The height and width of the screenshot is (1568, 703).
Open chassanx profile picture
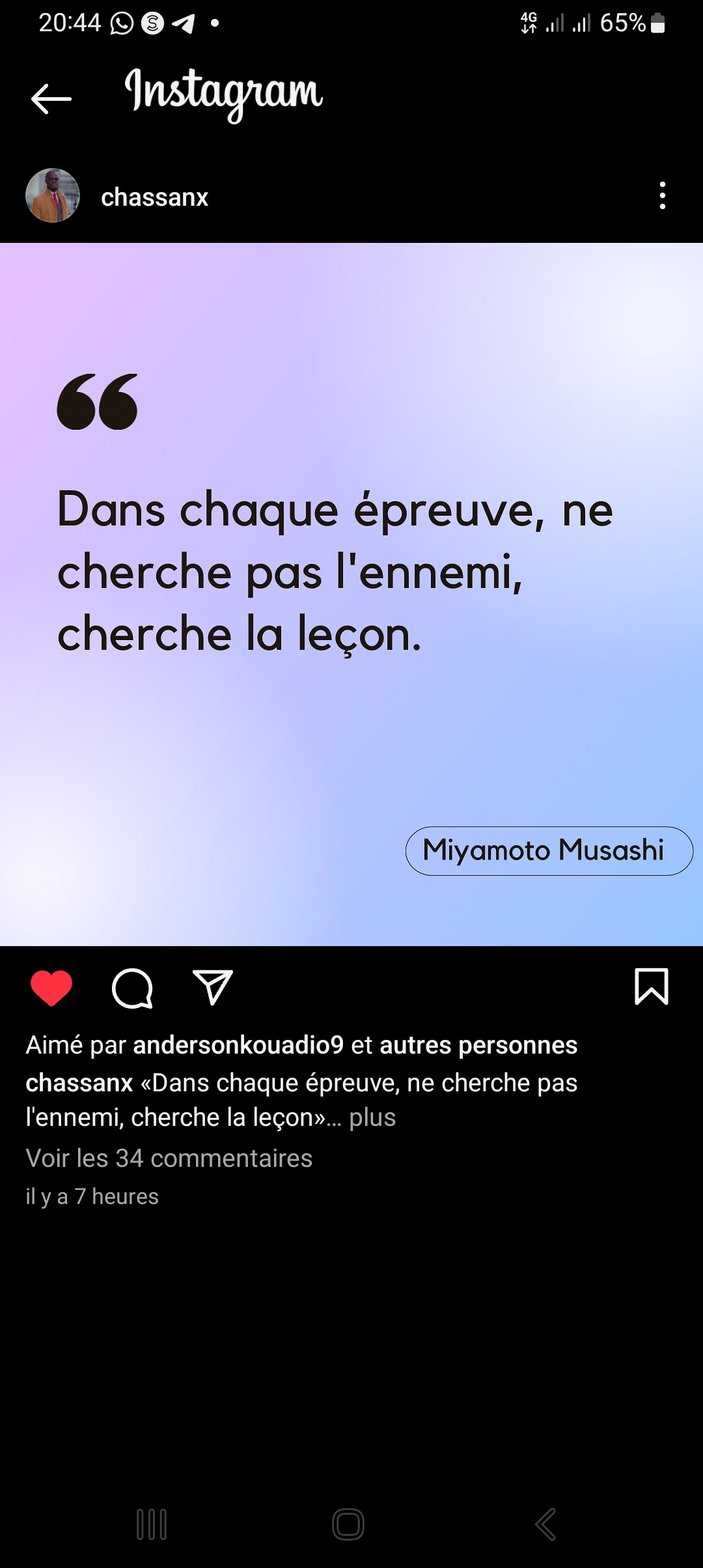[x=53, y=195]
